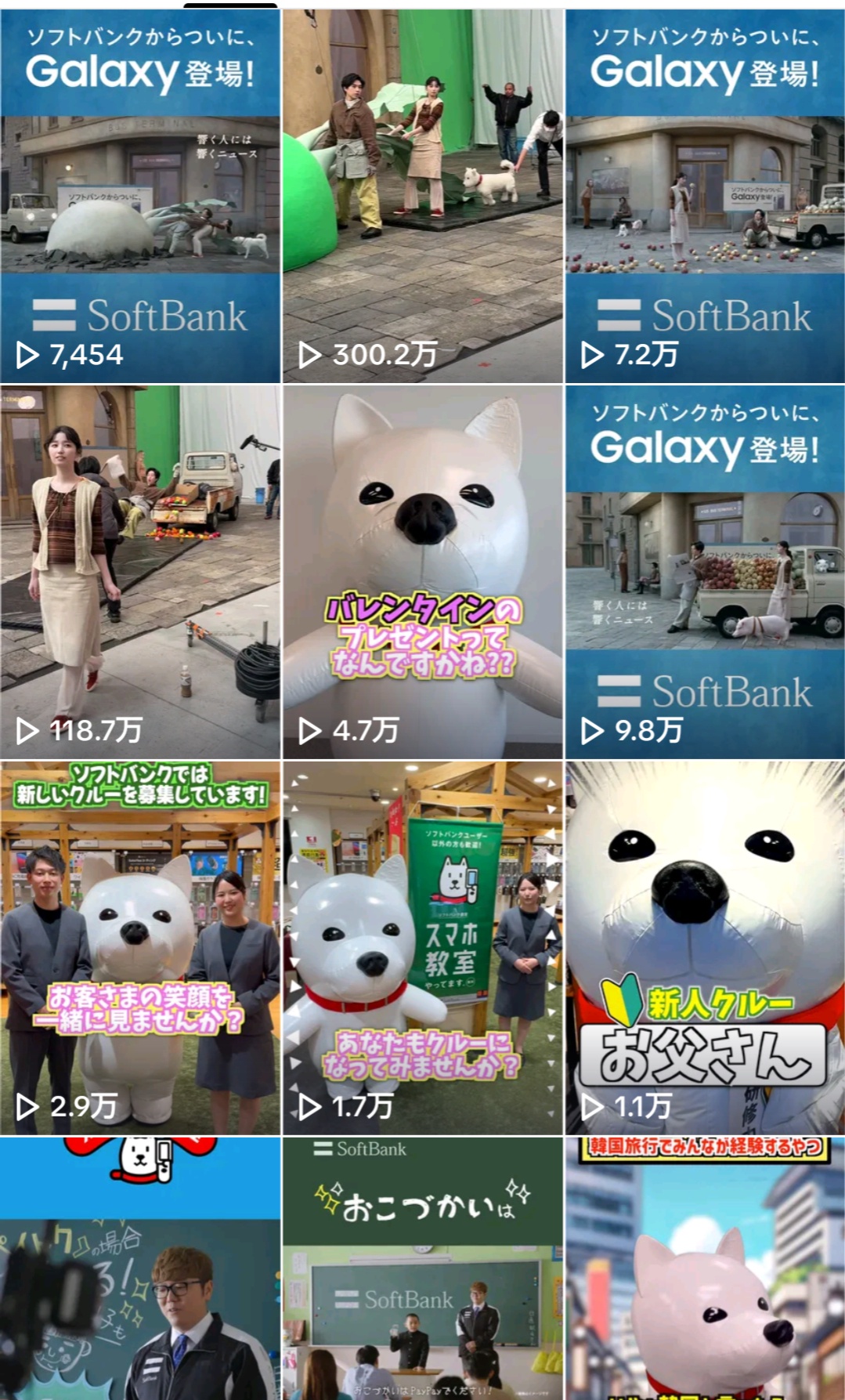Open the 新人クルー お父さん video
The image size is (845, 1400).
pyautogui.click(x=705, y=948)
